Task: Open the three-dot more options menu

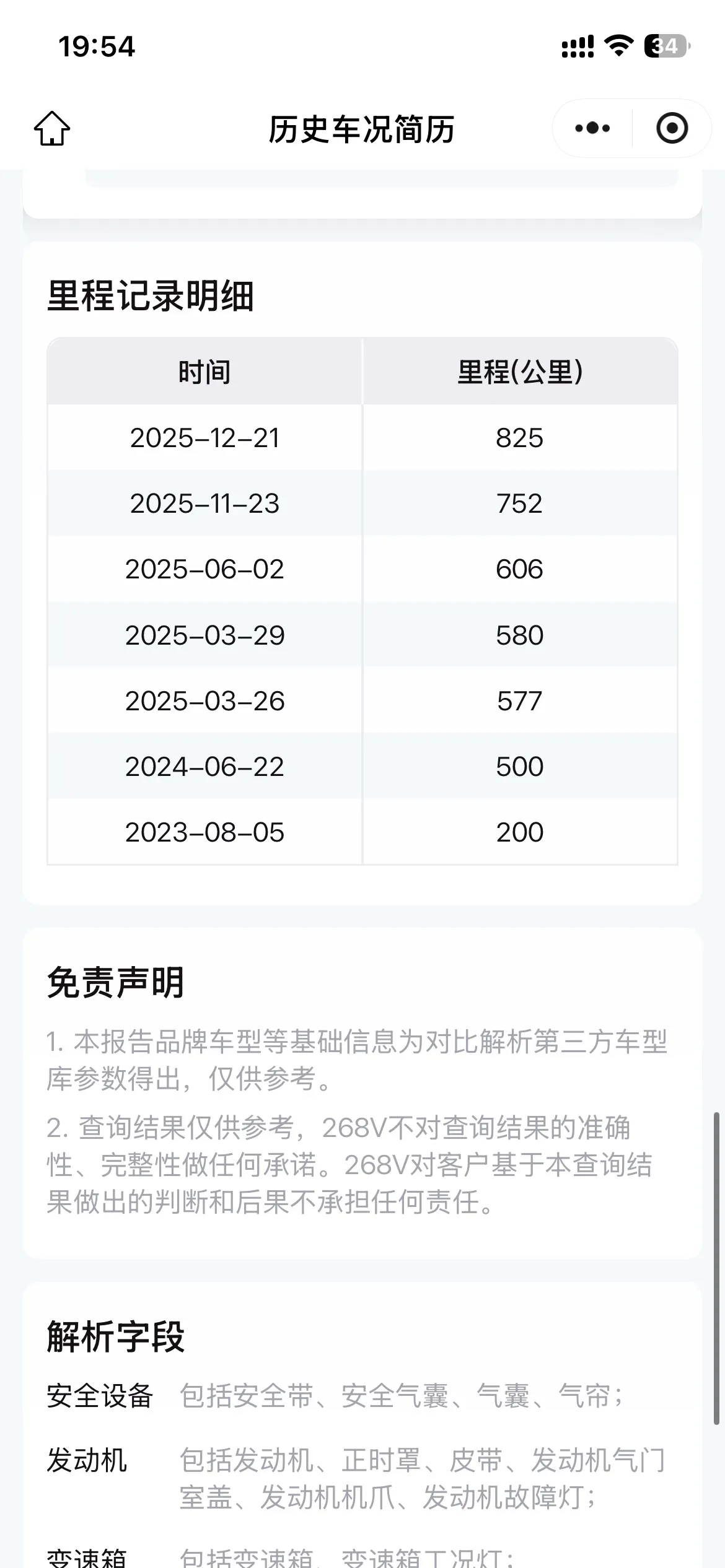Action: tap(592, 128)
